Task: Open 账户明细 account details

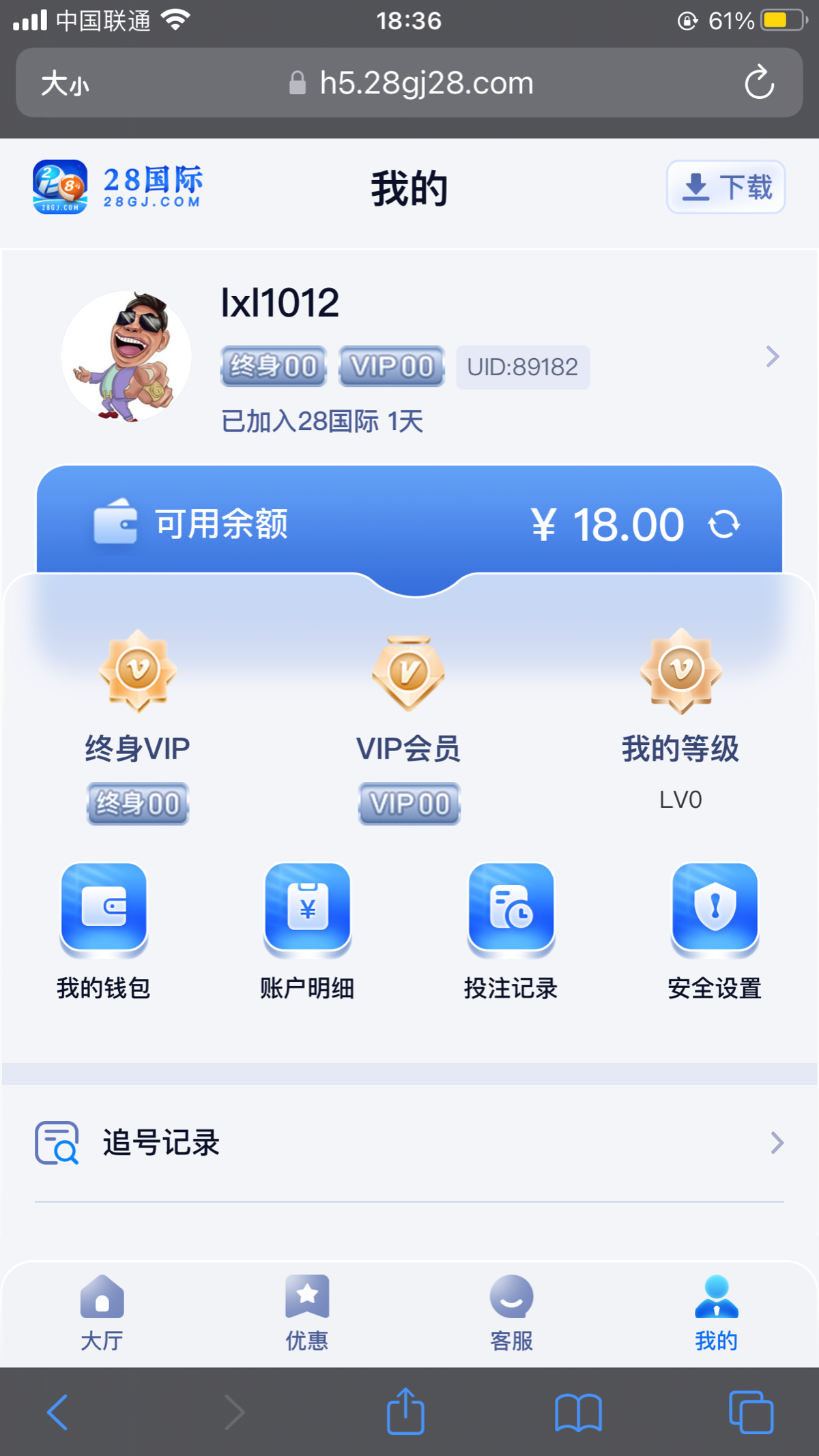Action: tap(307, 931)
